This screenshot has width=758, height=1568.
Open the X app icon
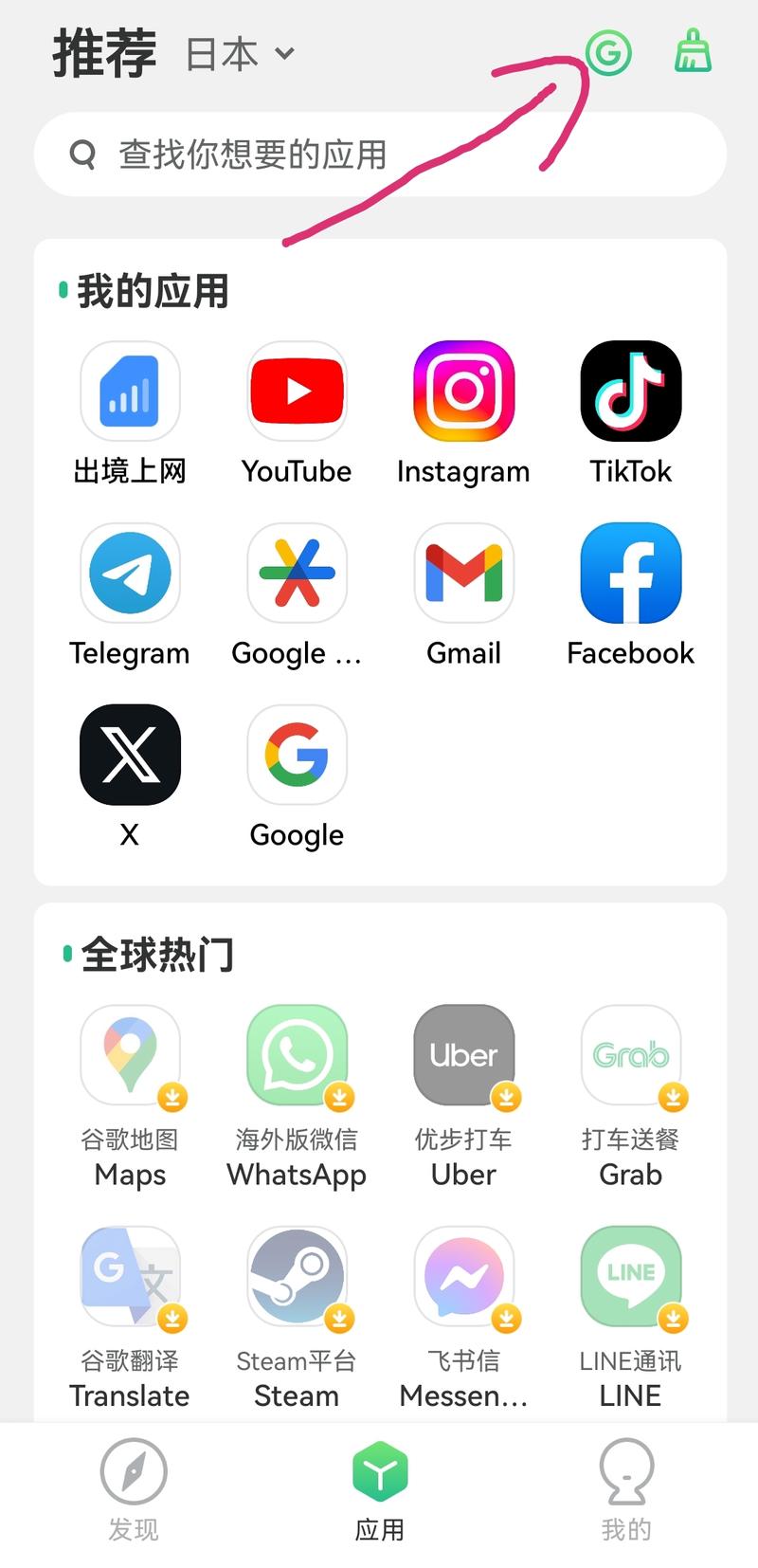[130, 754]
